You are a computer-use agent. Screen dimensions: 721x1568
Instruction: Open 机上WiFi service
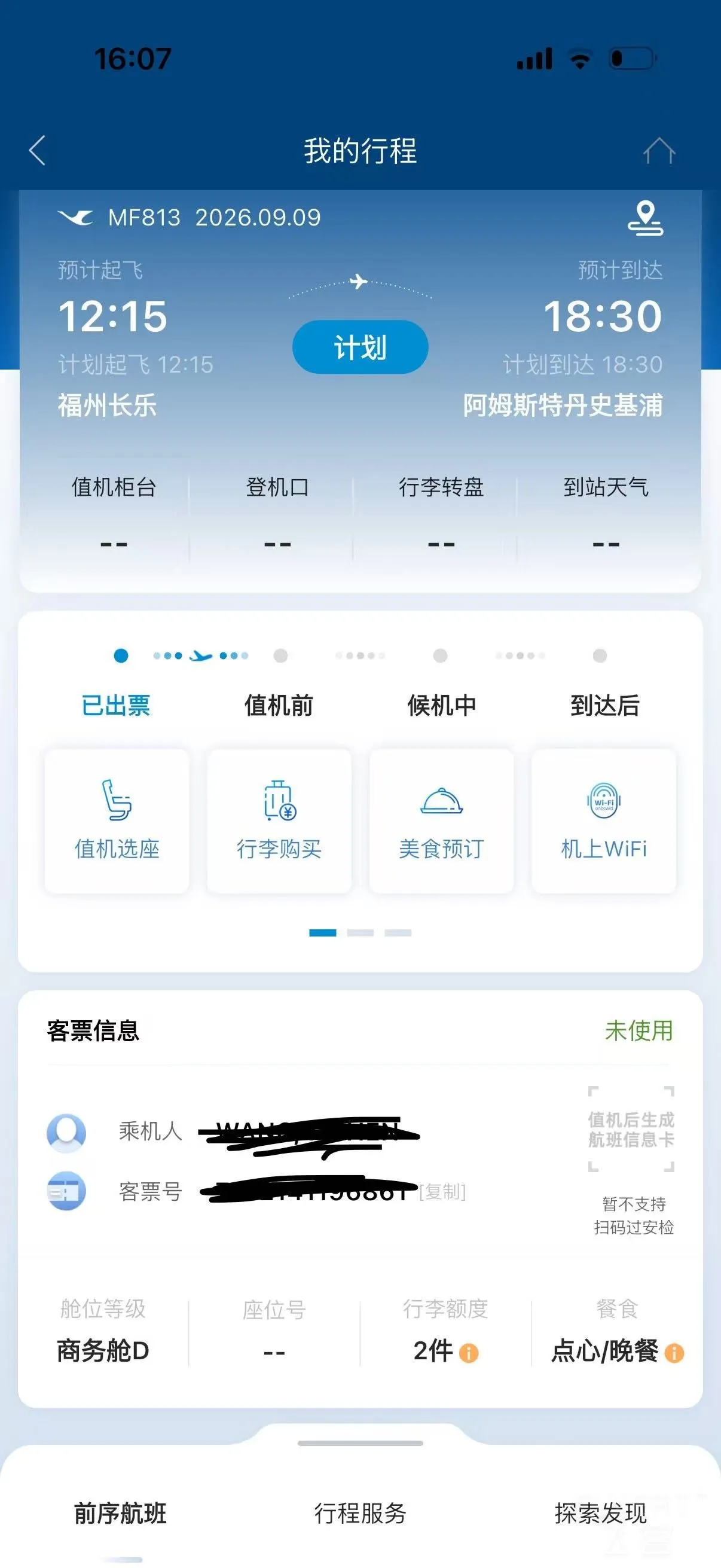[x=604, y=820]
